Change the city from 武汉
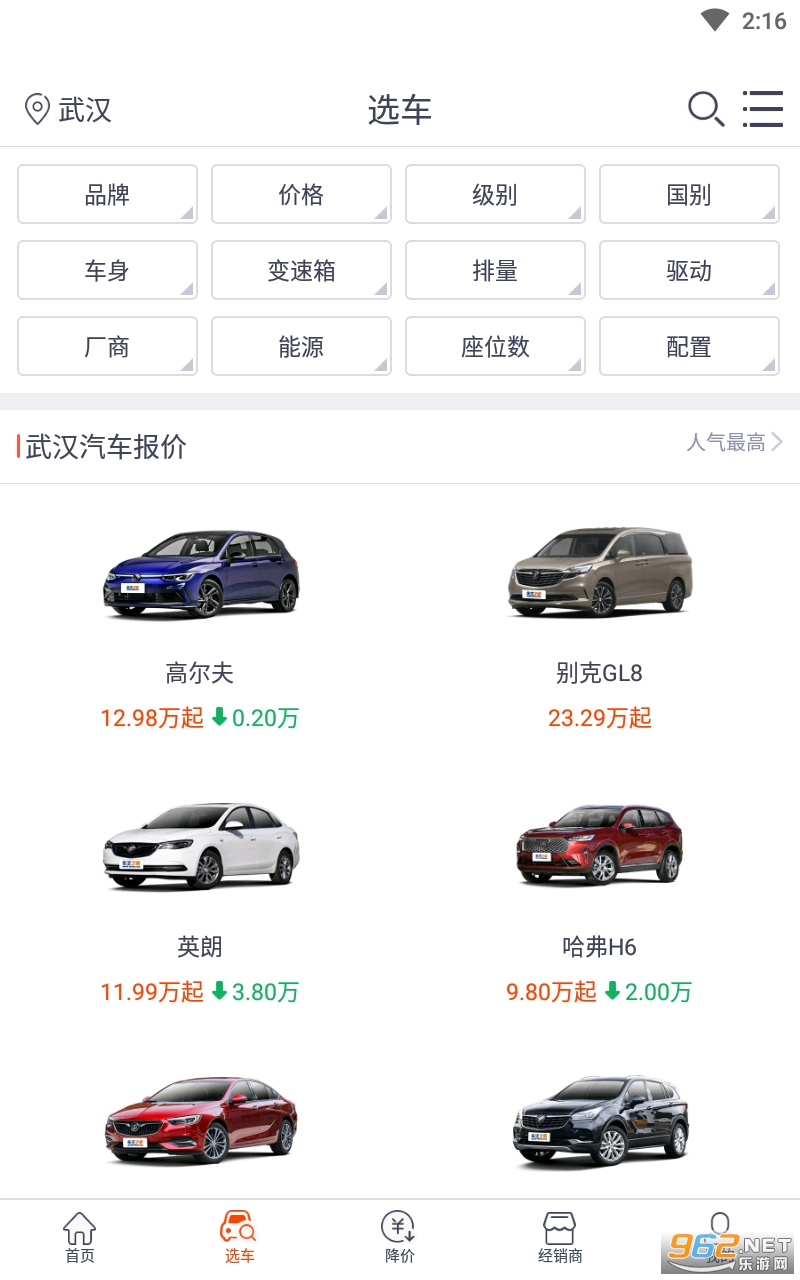 pos(68,109)
